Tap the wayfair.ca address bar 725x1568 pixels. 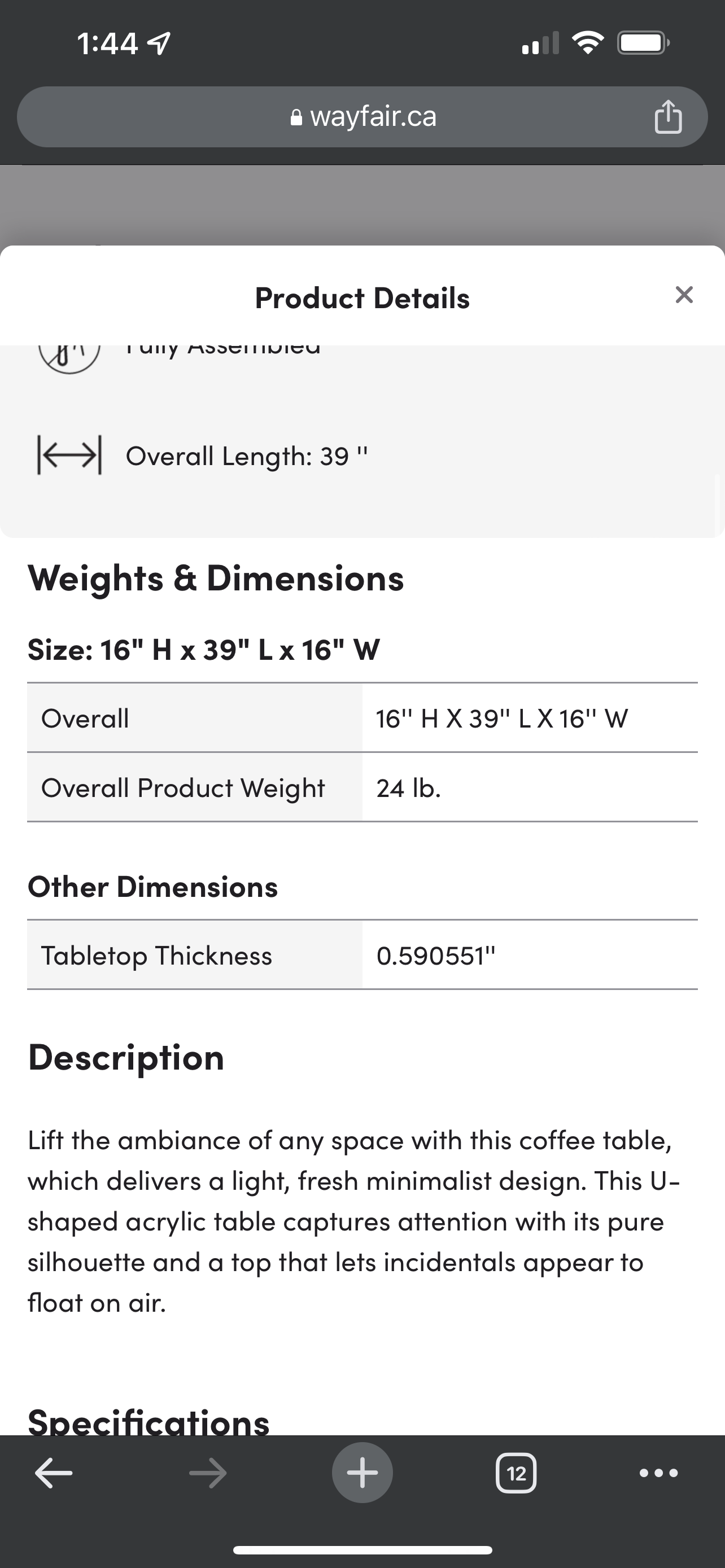[x=362, y=117]
